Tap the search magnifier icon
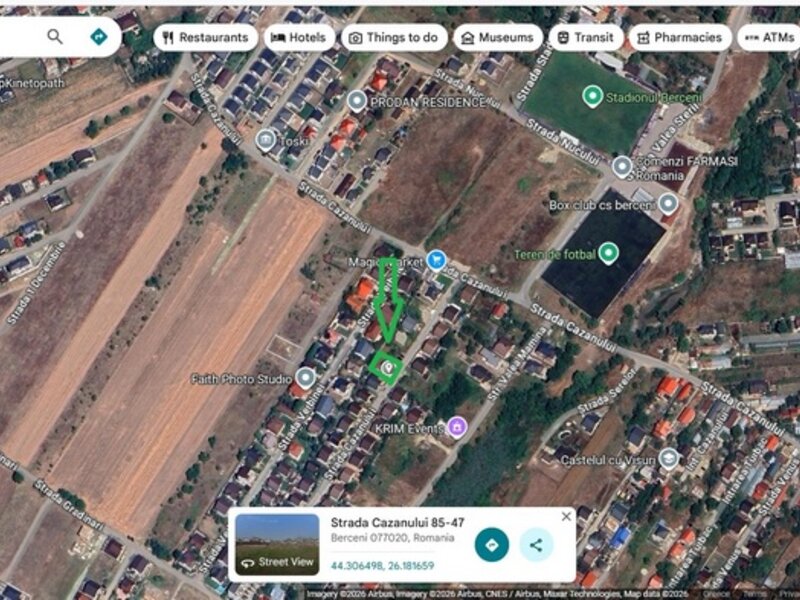 55,37
